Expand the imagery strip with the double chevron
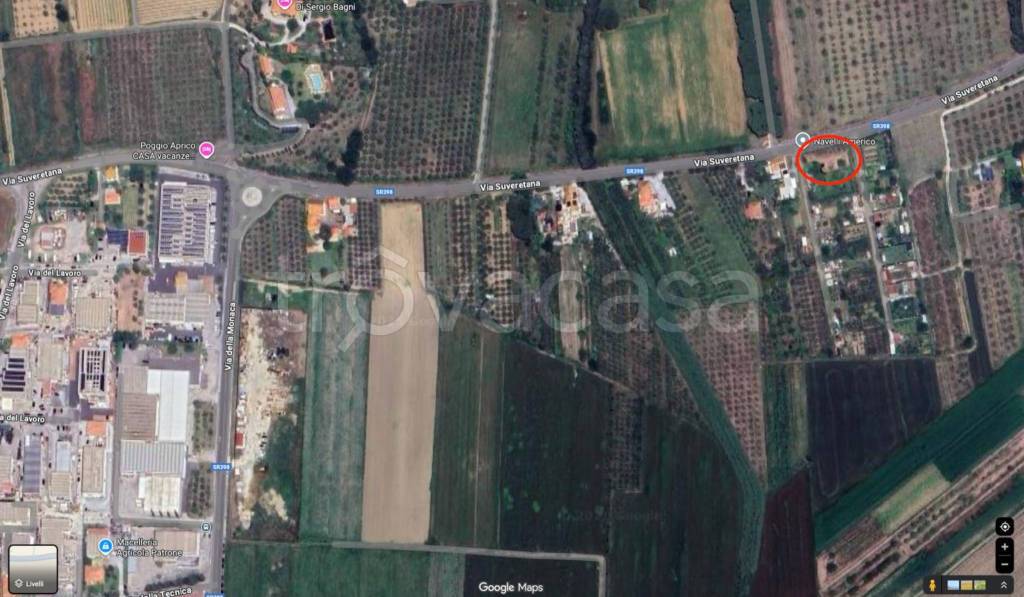 [x=1003, y=584]
